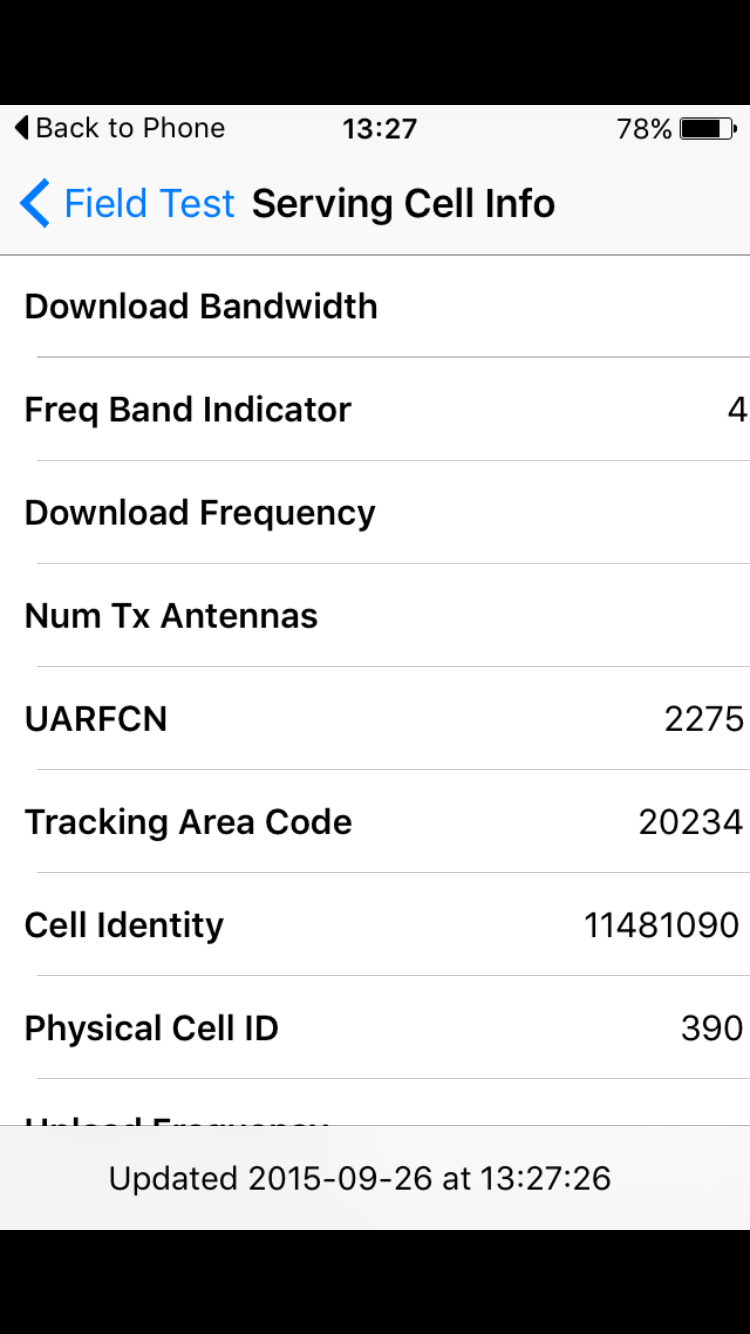Return to the Phone app
This screenshot has width=750, height=1334.
tap(120, 128)
